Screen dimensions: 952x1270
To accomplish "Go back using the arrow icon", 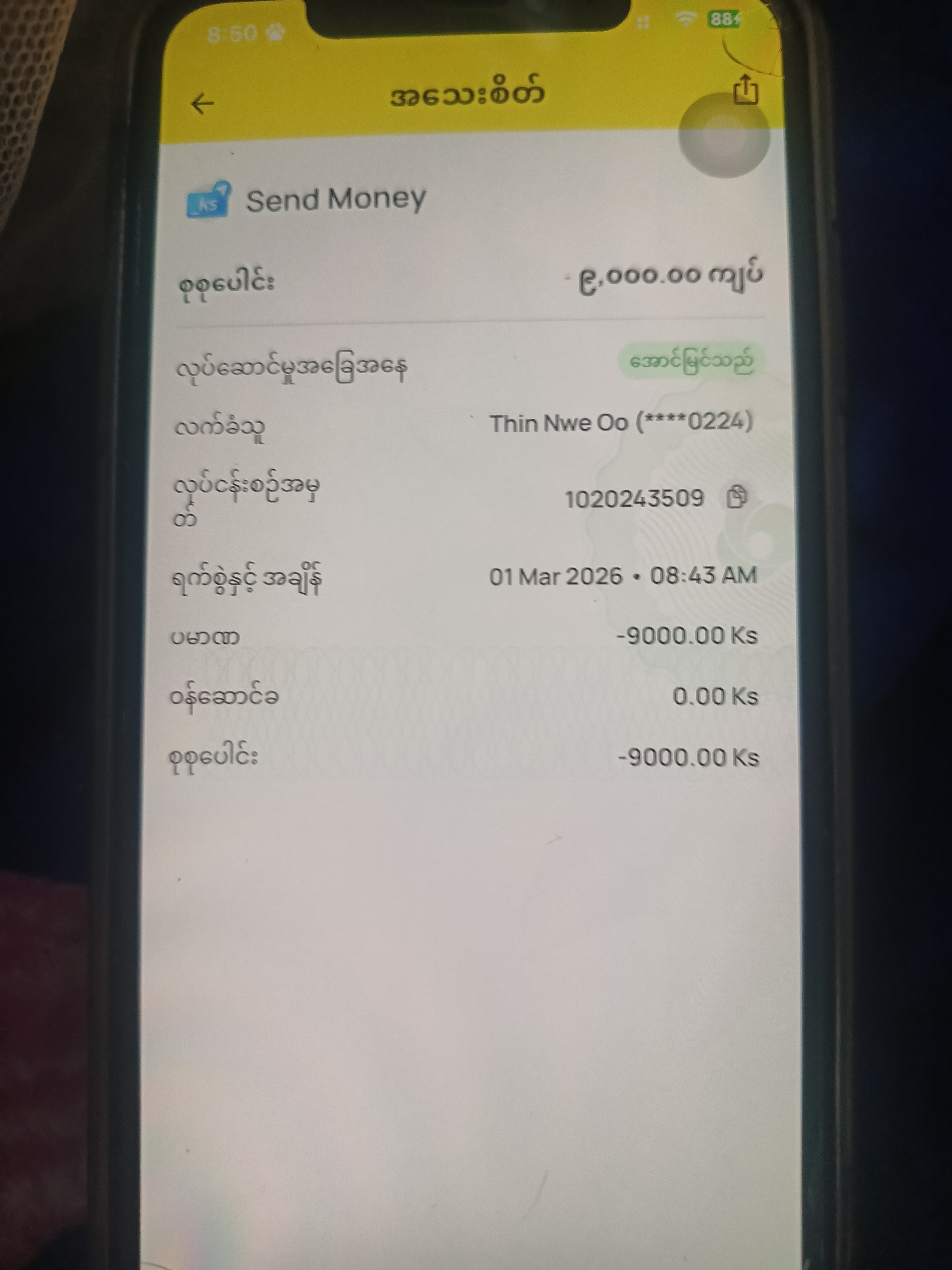I will pos(202,104).
